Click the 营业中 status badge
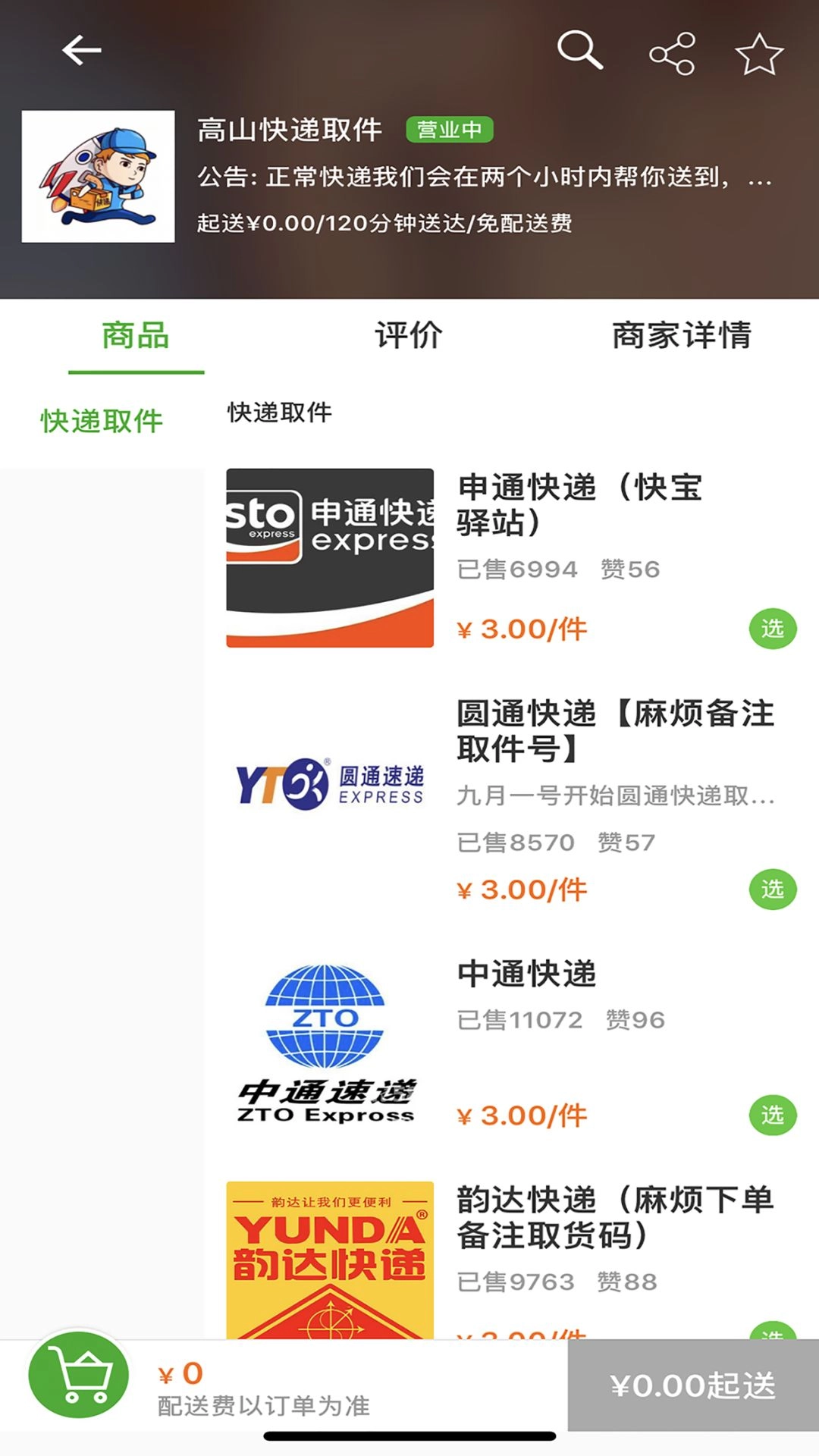This screenshot has height=1456, width=819. point(450,130)
